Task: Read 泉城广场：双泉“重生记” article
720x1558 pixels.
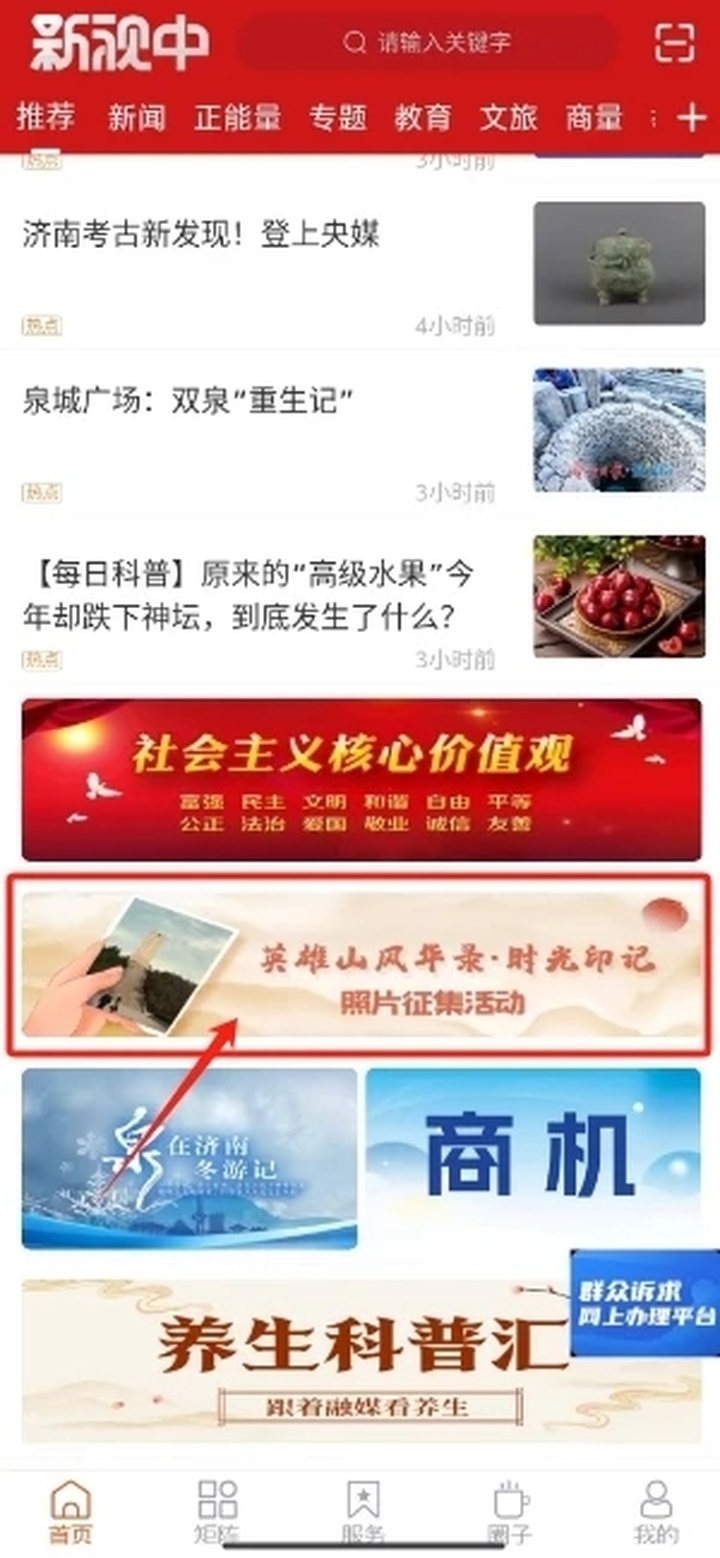Action: (x=189, y=402)
